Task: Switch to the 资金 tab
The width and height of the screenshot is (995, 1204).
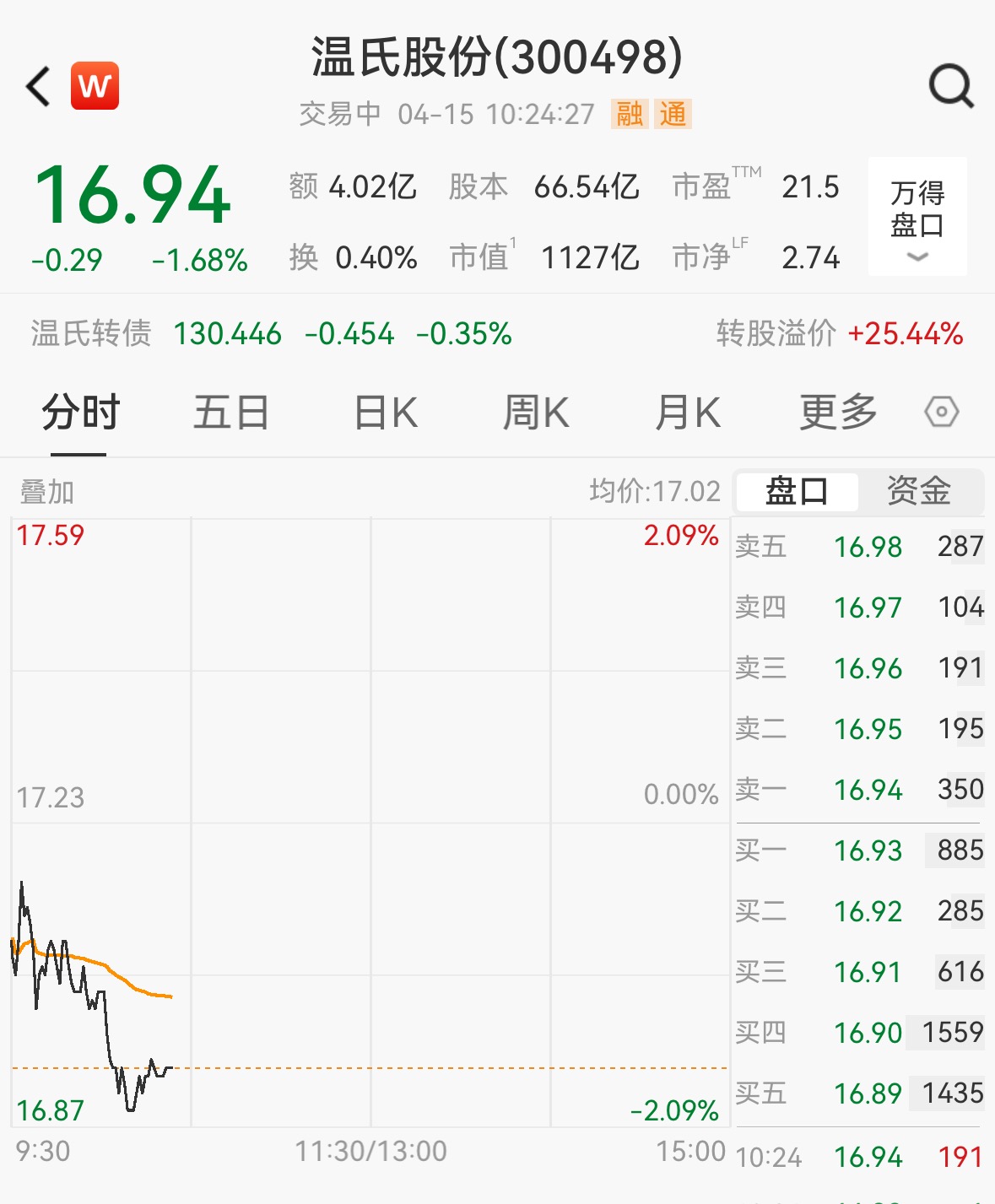Action: click(x=919, y=491)
